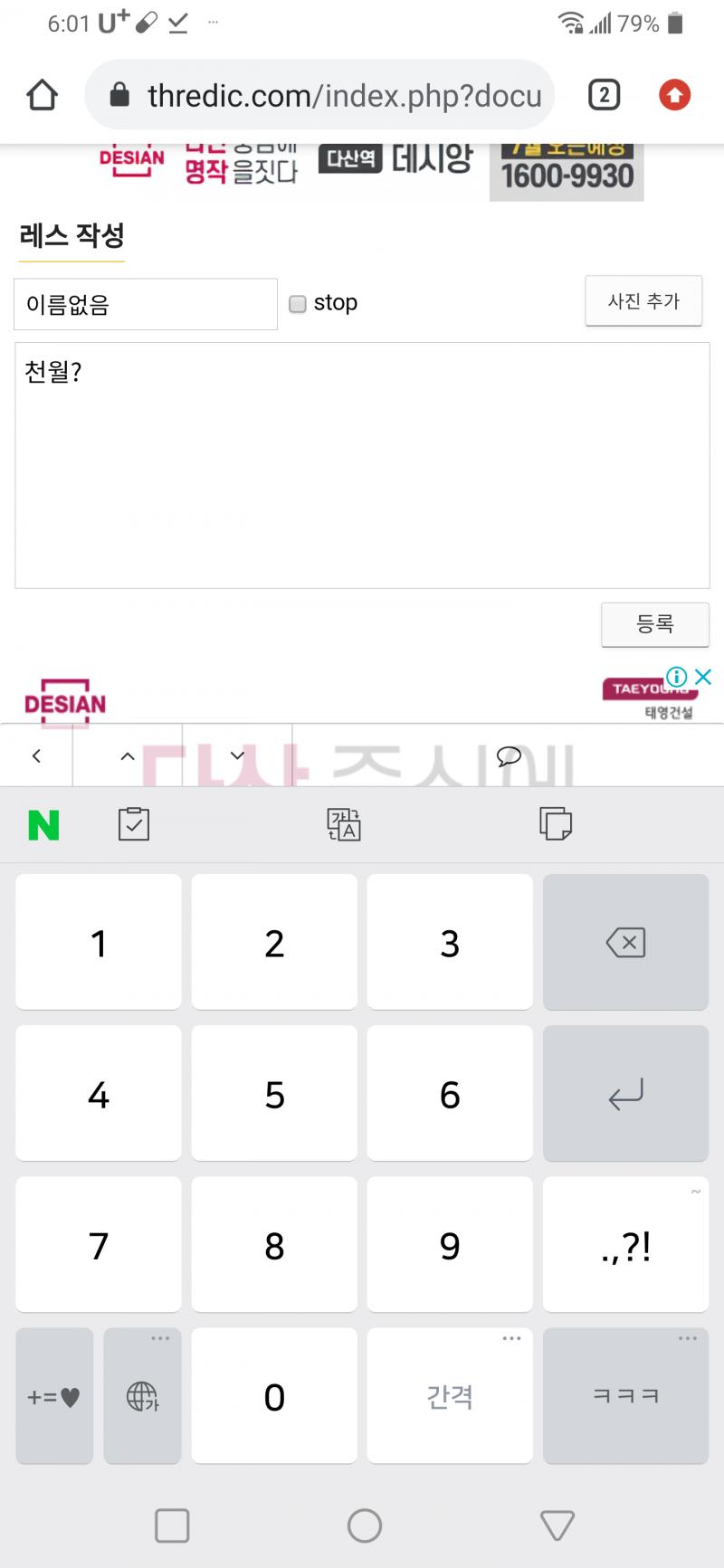Tap the punctuation .,?! key
This screenshot has height=1568, width=724.
coord(625,1245)
